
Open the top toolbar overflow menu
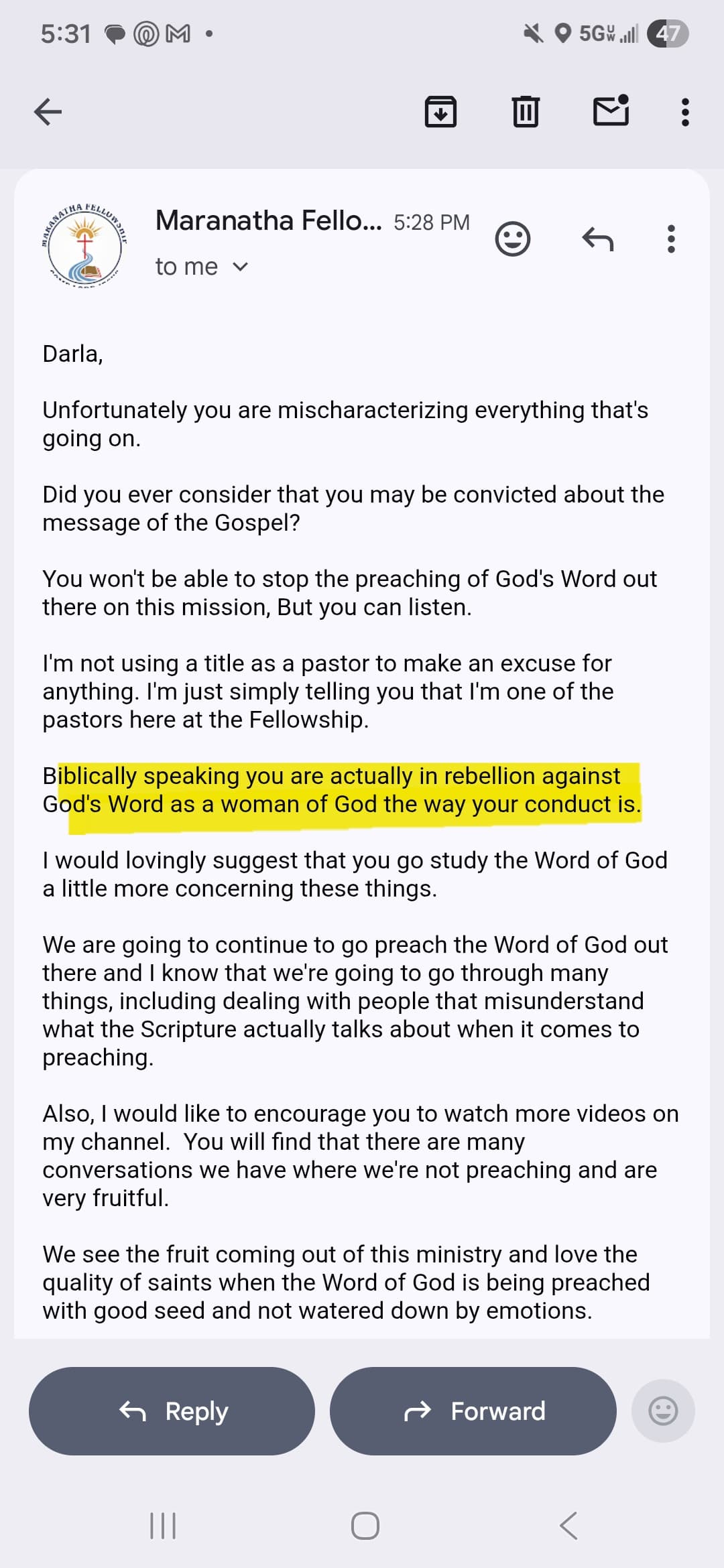pyautogui.click(x=684, y=112)
